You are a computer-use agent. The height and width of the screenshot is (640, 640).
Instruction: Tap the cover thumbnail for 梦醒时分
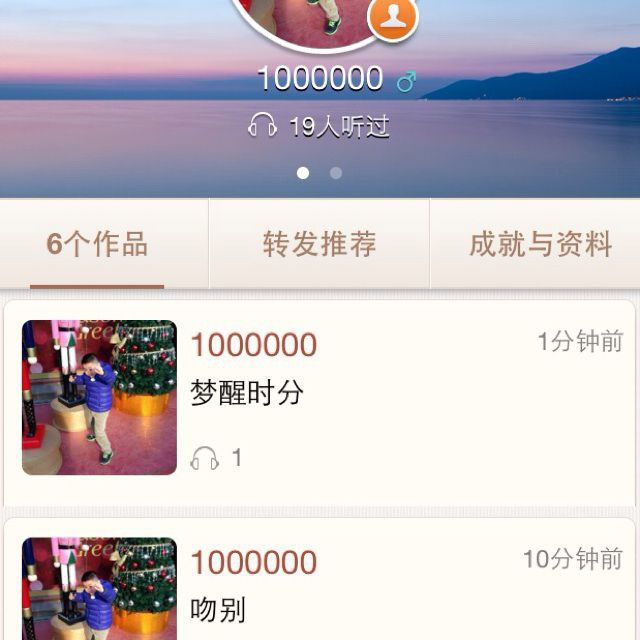(99, 397)
